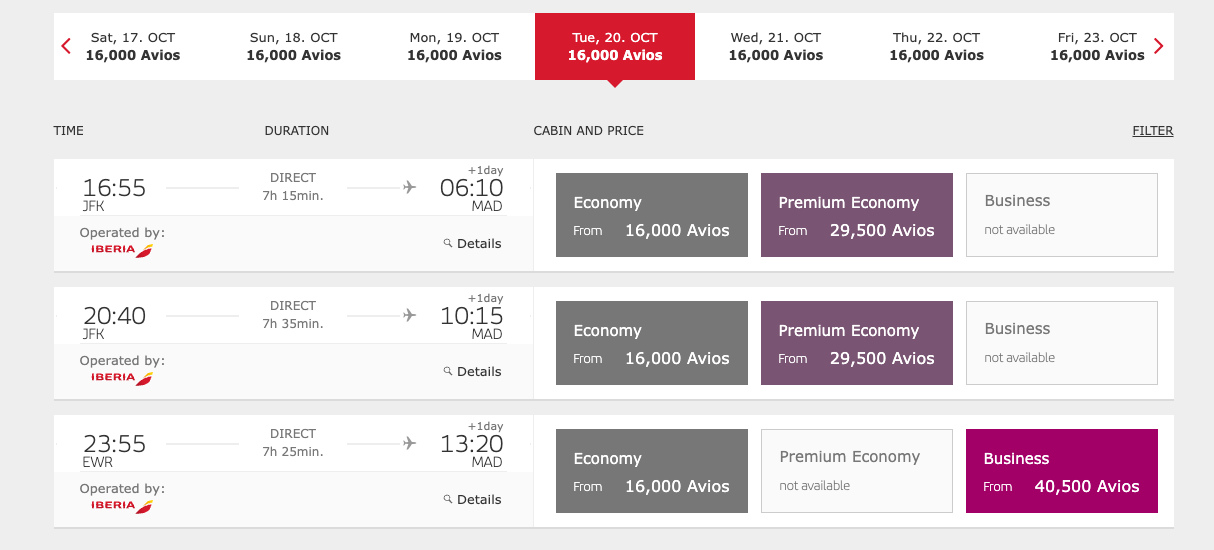Choose Premium Economy on the 16:55 flight
Screen dimensions: 1214x550
(x=856, y=215)
